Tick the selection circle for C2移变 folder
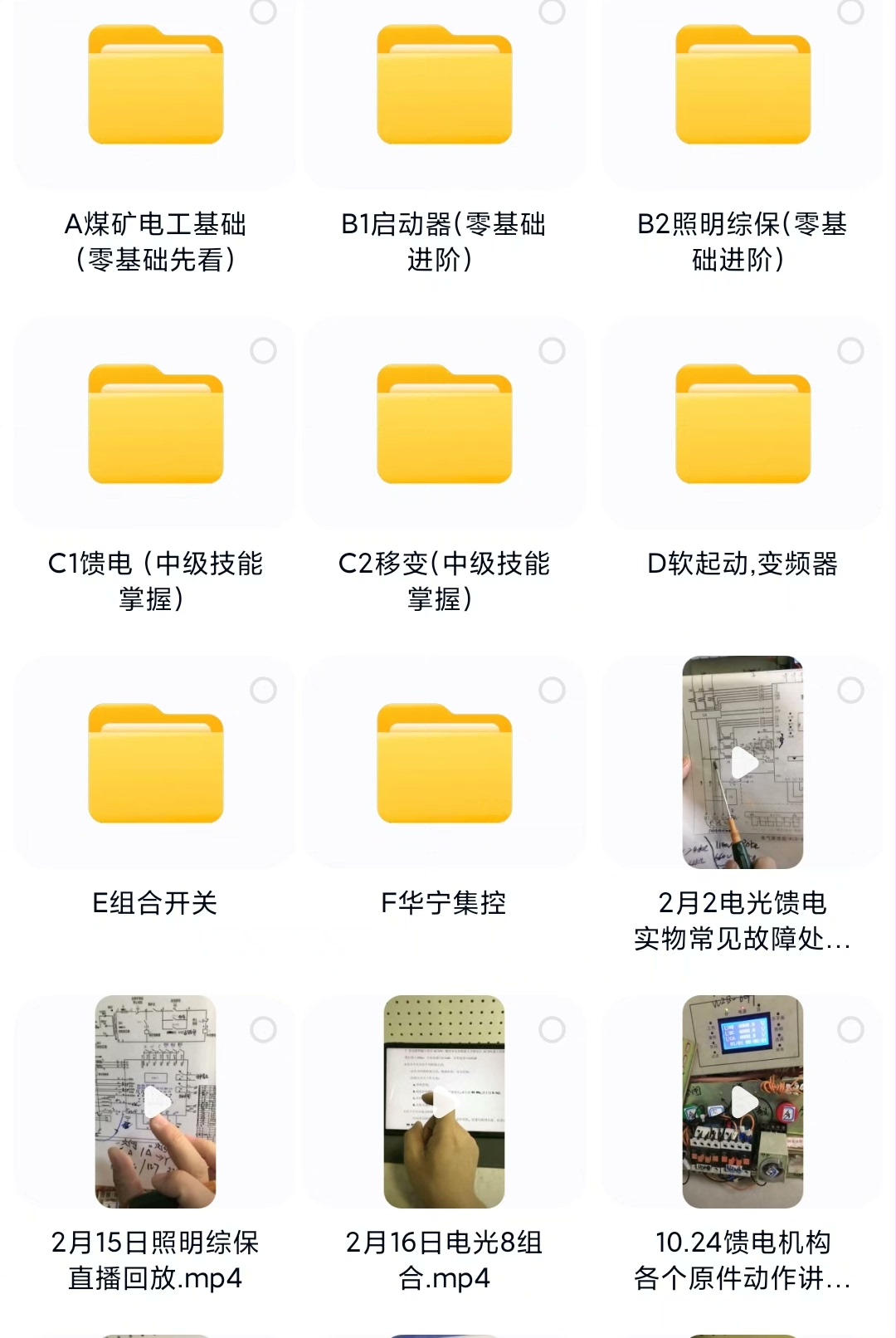Image resolution: width=896 pixels, height=1338 pixels. click(x=553, y=351)
